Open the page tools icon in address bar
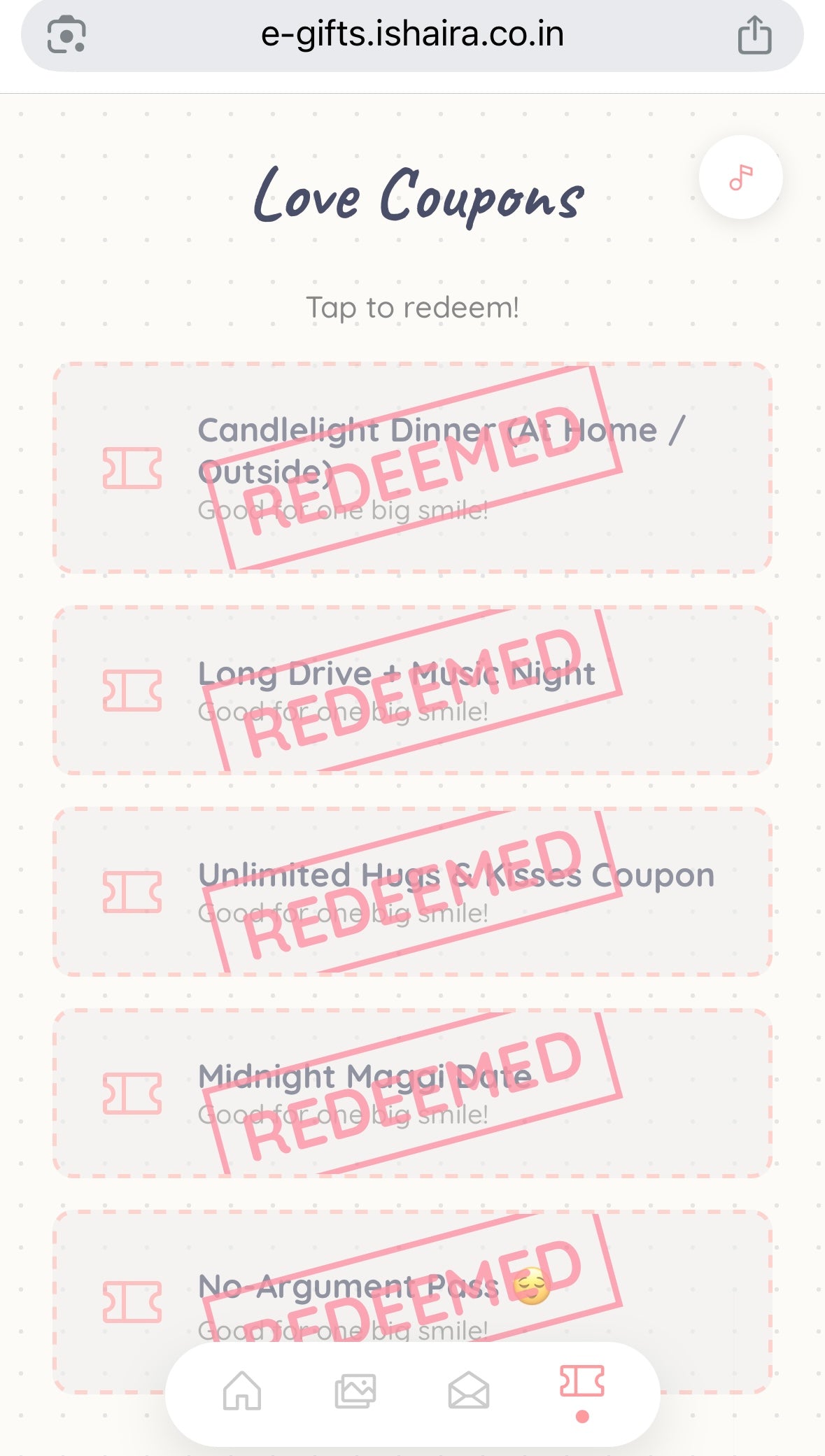The width and height of the screenshot is (825, 1456). click(x=66, y=35)
